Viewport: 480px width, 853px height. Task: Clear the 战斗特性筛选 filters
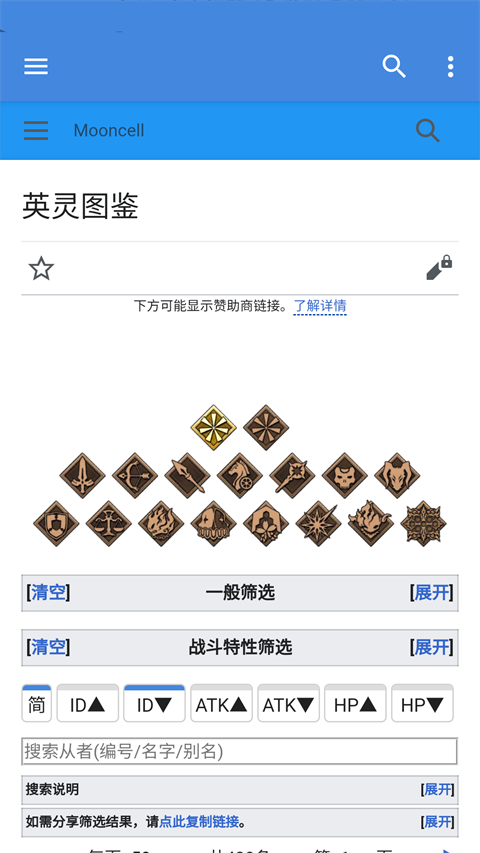tap(48, 647)
